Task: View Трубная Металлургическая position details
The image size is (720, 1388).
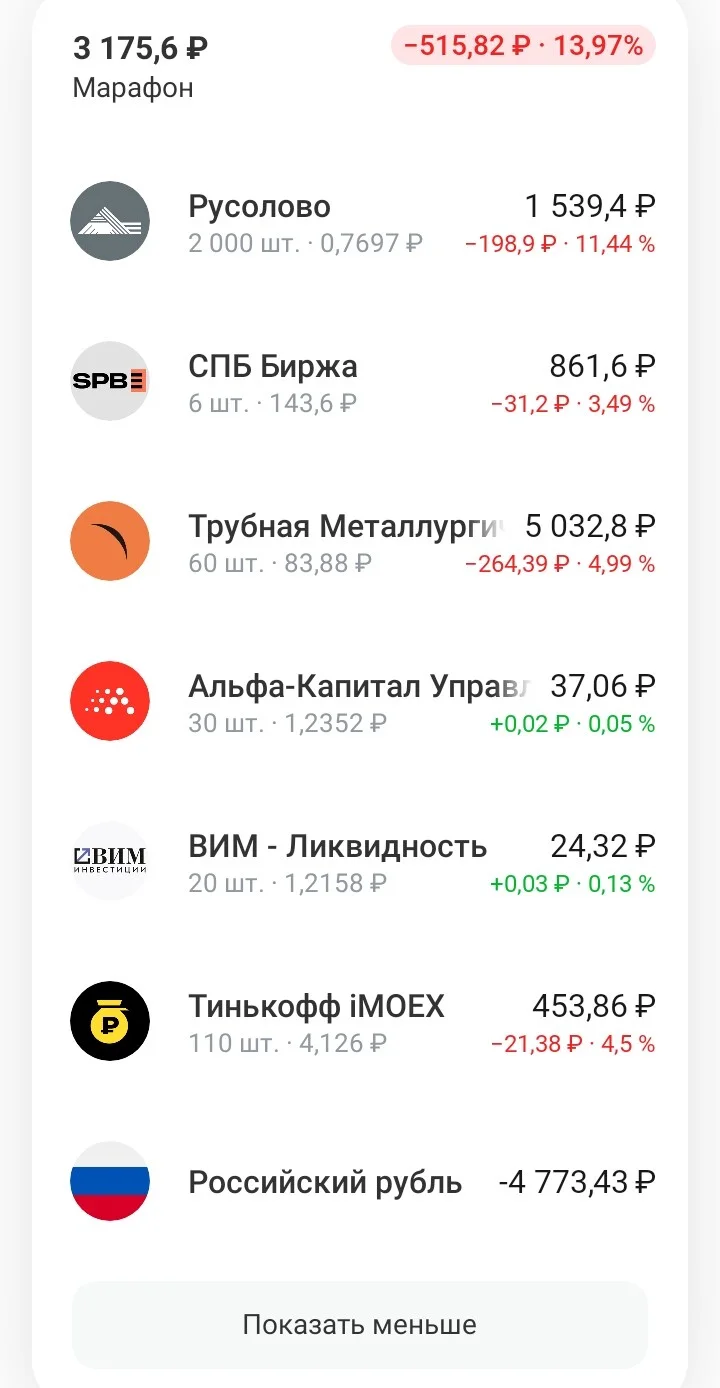Action: [x=360, y=542]
